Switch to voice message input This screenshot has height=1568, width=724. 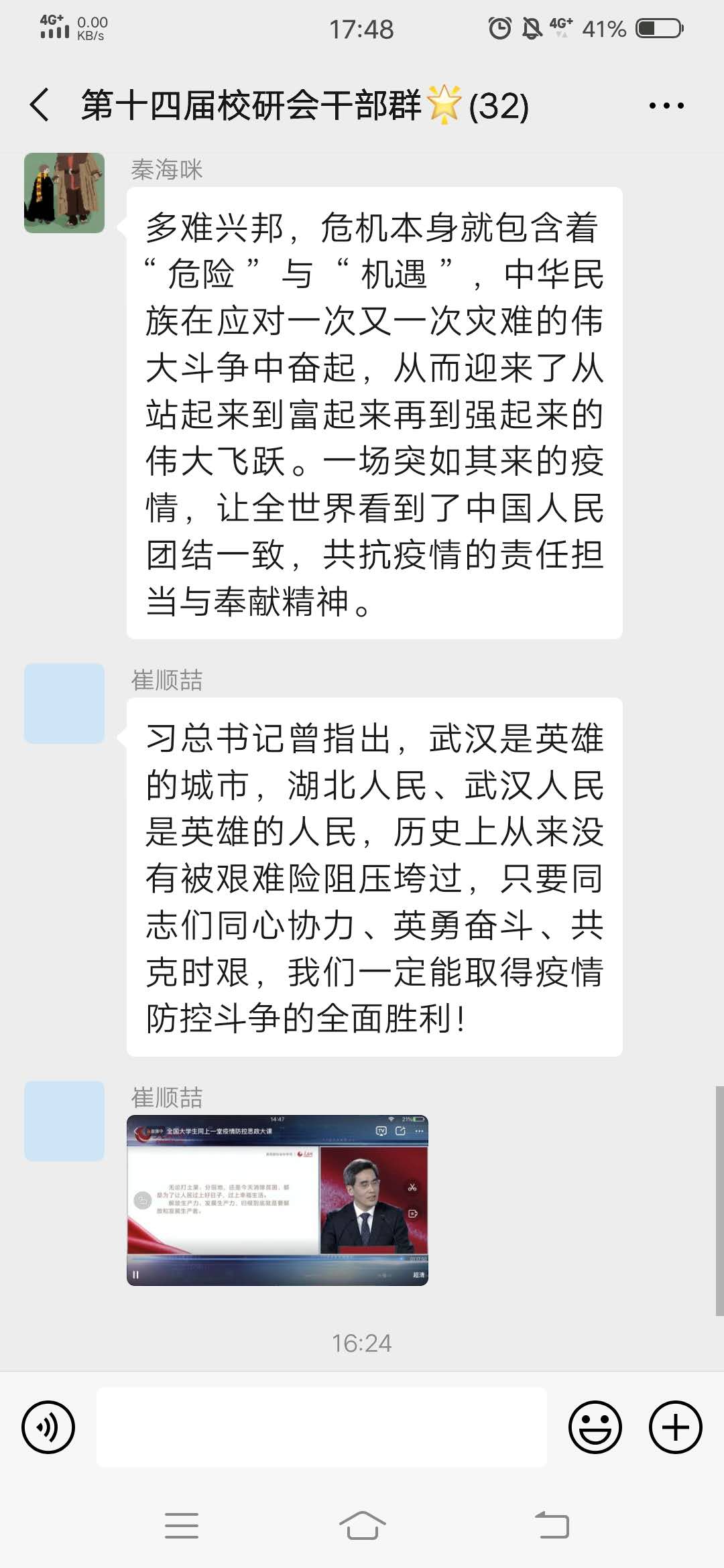pyautogui.click(x=48, y=1427)
